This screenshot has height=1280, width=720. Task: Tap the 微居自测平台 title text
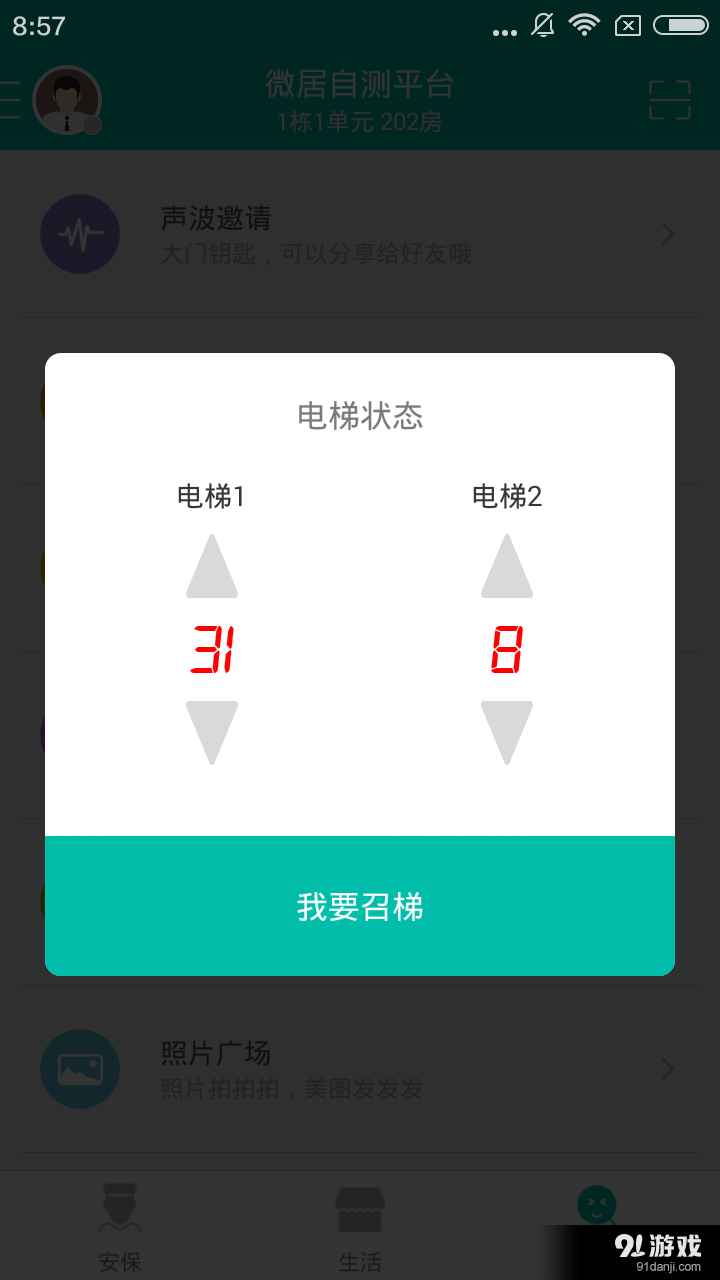[360, 86]
